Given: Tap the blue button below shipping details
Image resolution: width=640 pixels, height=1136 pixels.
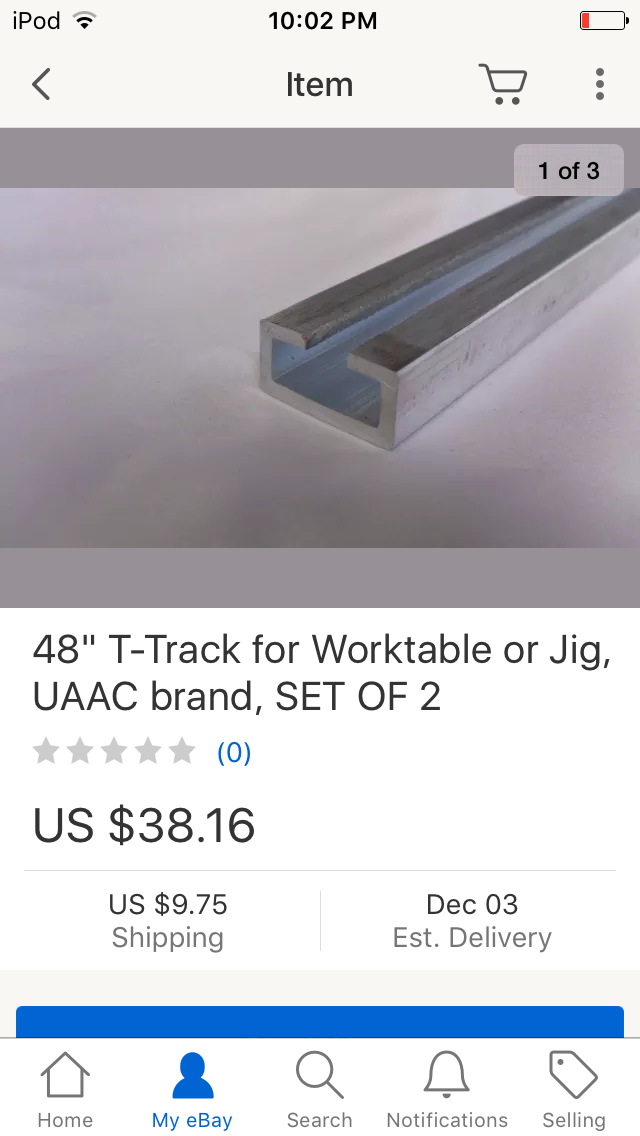Looking at the screenshot, I should [x=320, y=1022].
